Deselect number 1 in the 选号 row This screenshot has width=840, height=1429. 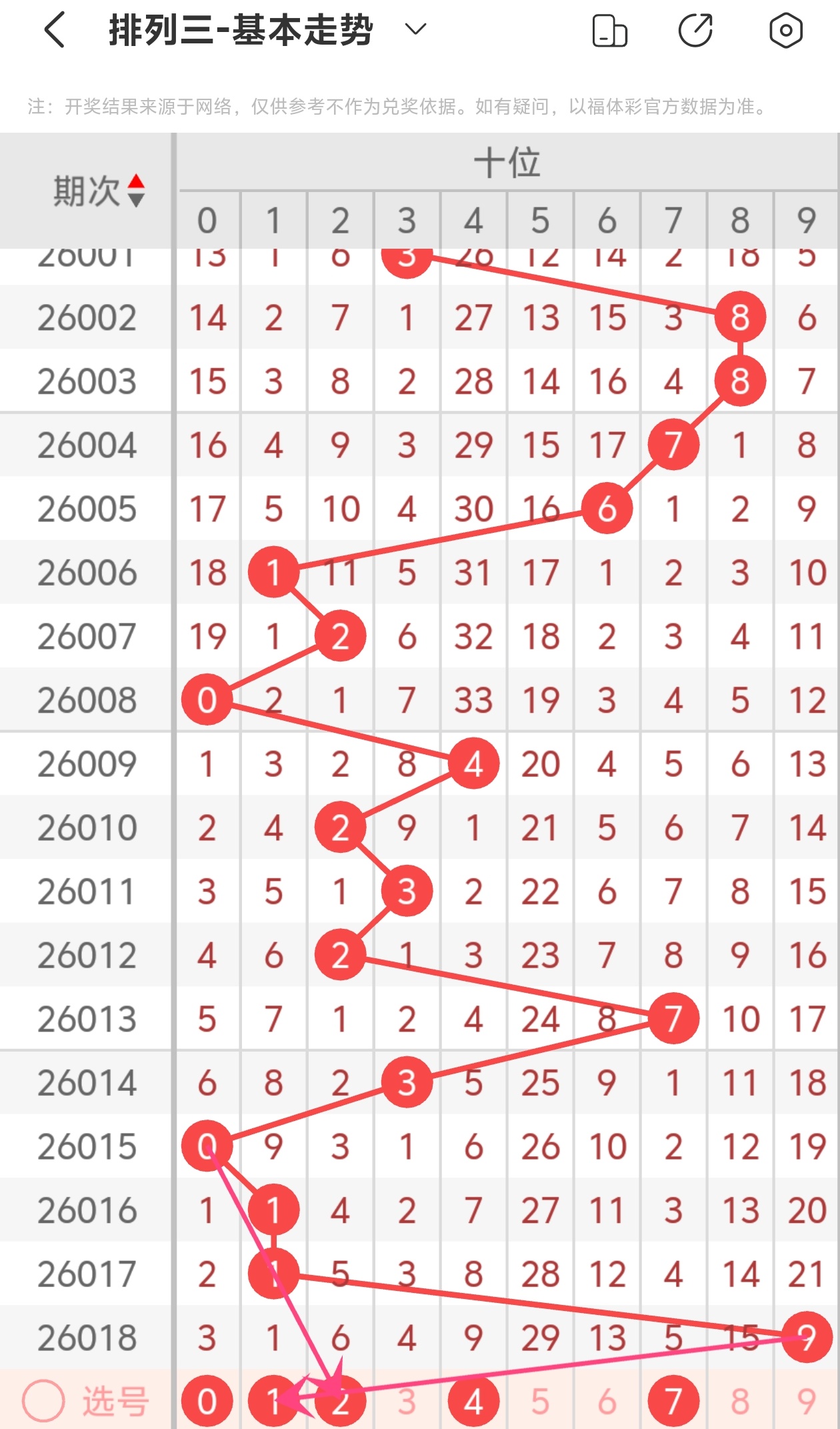273,1401
